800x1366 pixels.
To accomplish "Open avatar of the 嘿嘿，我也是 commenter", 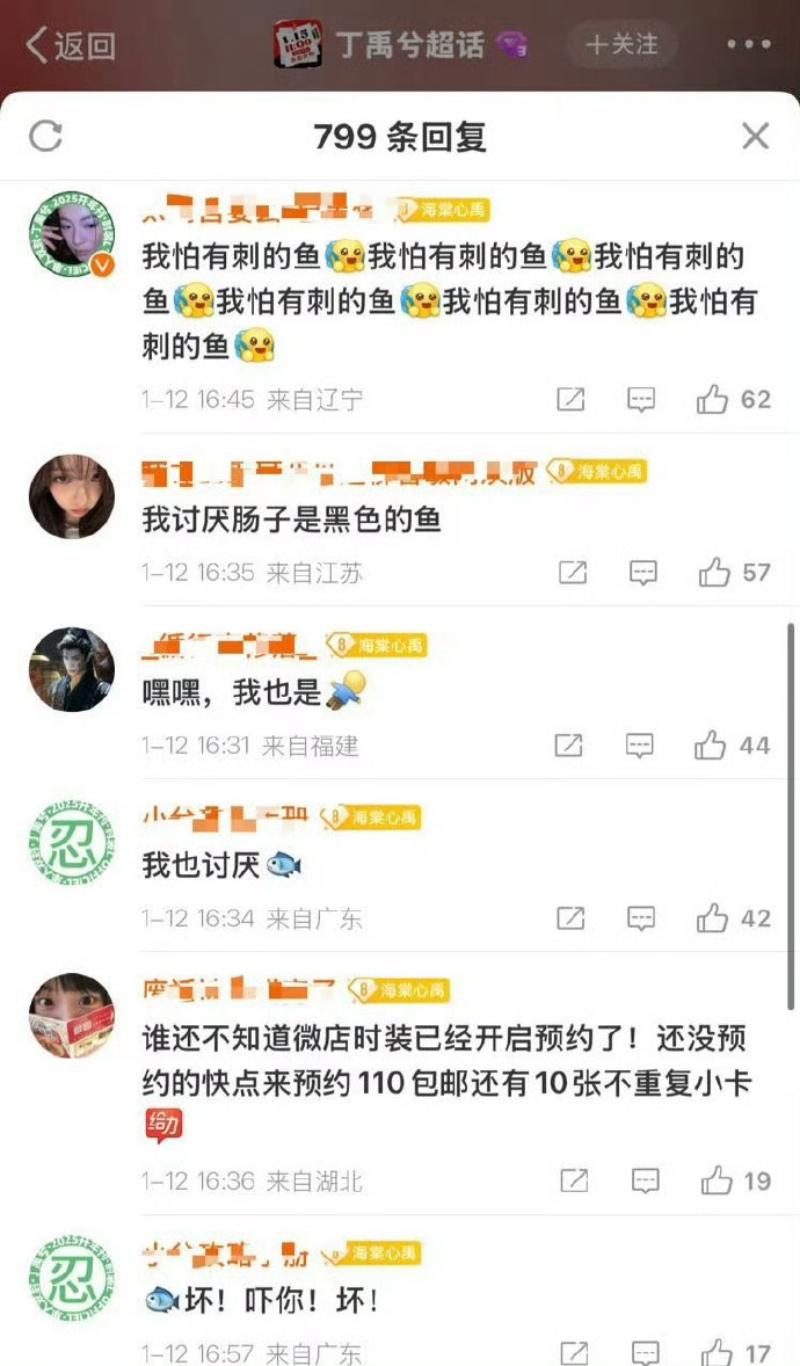I will click(x=72, y=669).
